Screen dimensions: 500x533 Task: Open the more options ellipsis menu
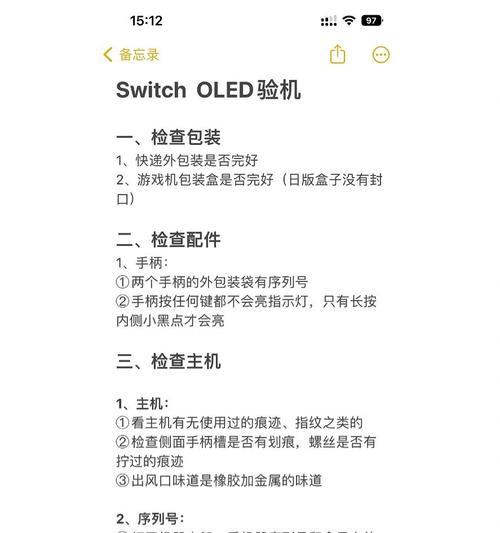click(381, 55)
